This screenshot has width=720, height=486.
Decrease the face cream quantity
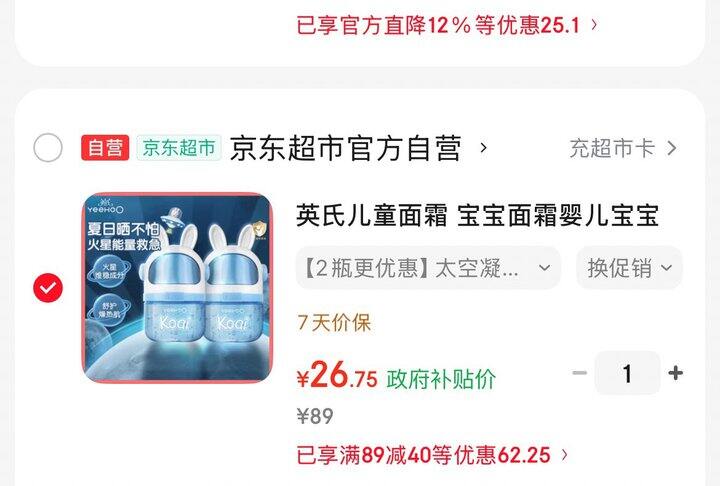(x=579, y=373)
